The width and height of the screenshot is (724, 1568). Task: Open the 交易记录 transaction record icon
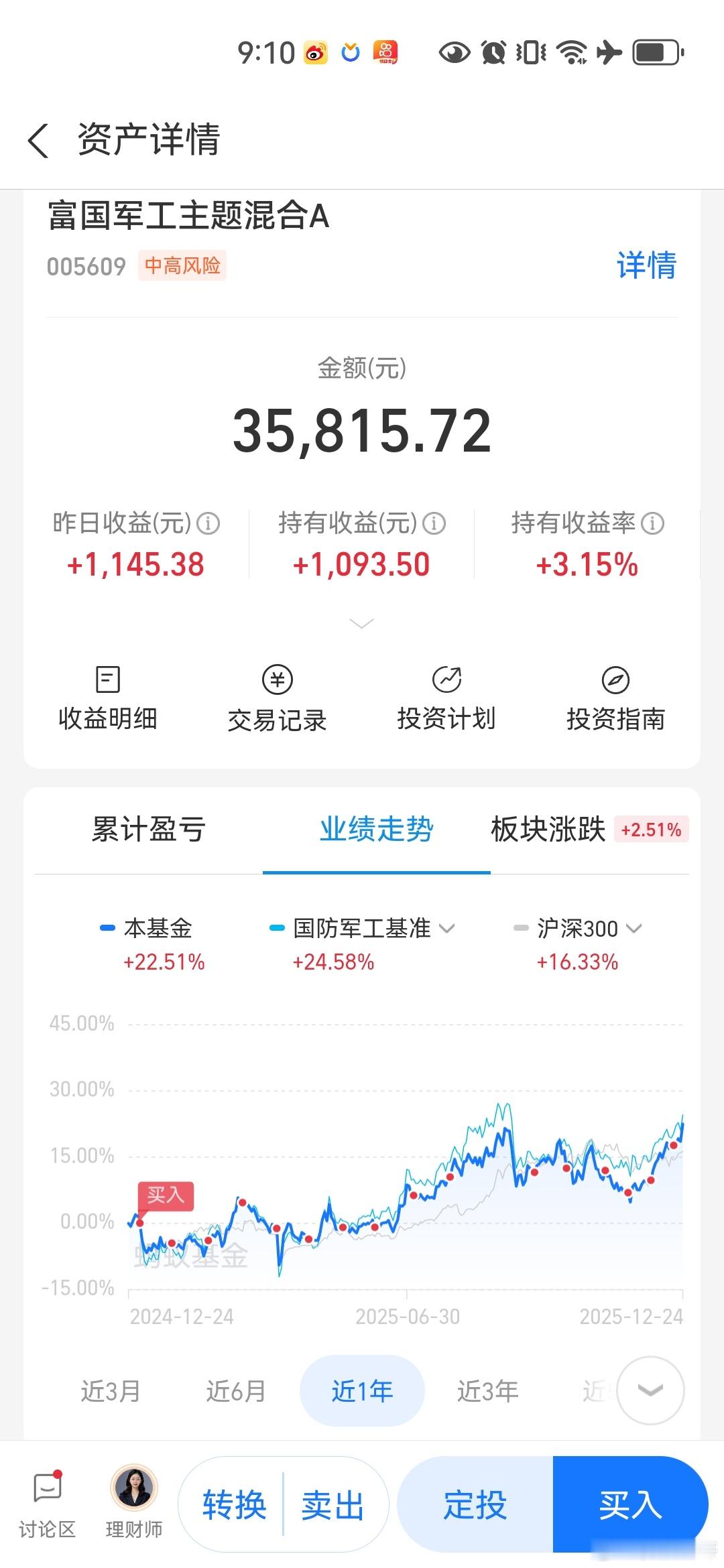(x=277, y=697)
